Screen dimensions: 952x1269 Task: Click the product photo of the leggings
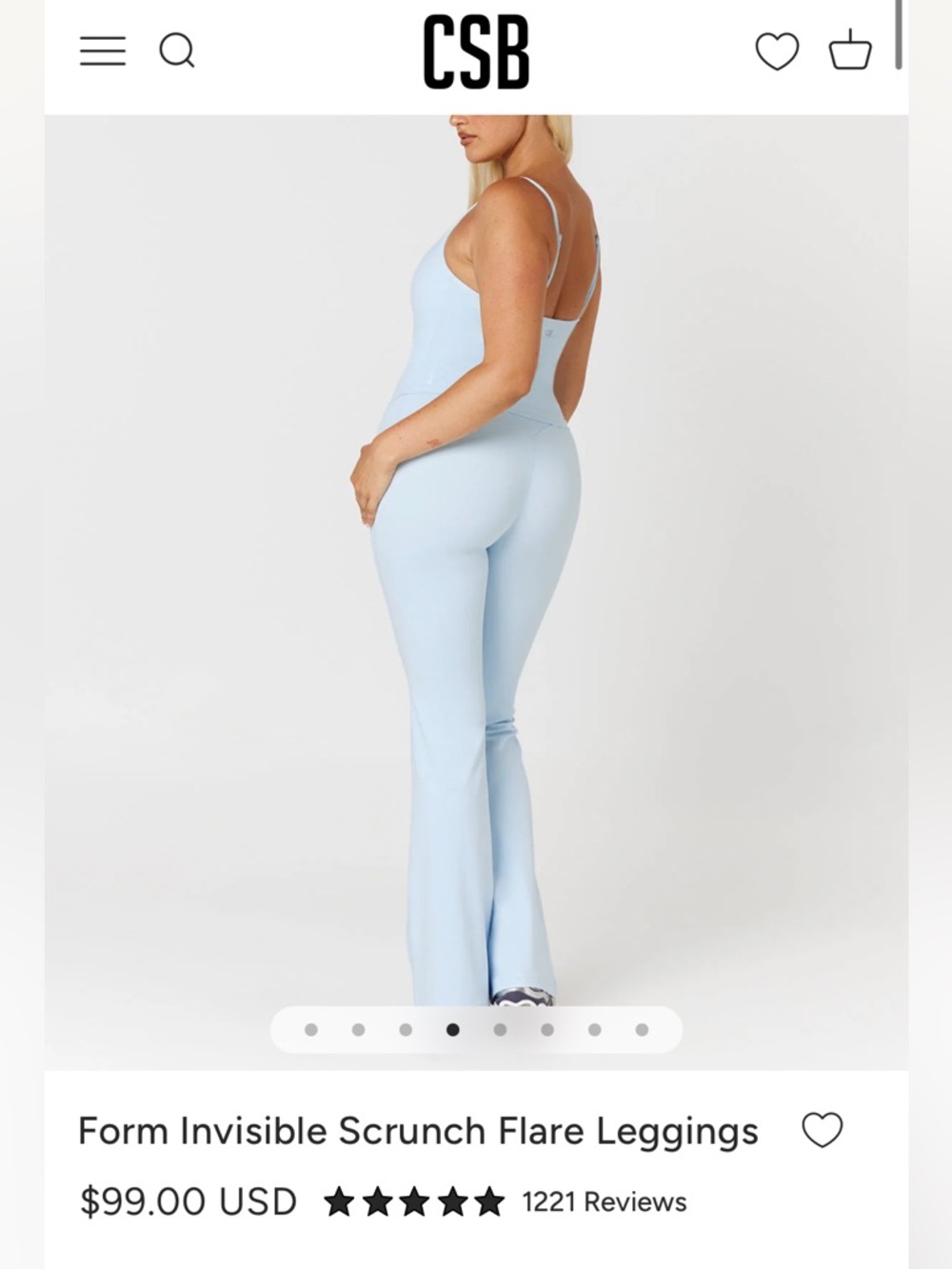click(476, 571)
